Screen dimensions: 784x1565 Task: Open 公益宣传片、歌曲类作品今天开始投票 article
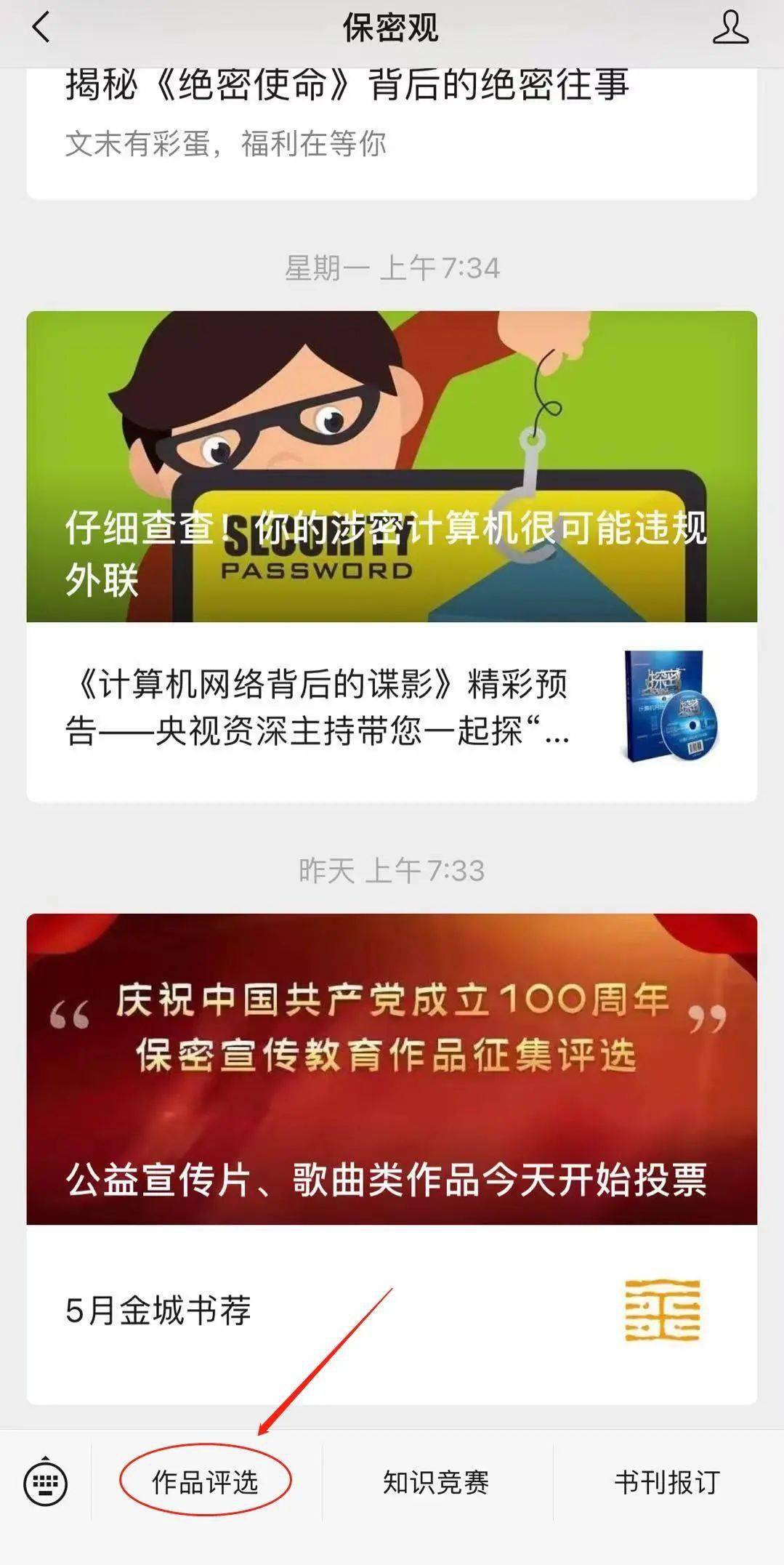[x=391, y=1069]
